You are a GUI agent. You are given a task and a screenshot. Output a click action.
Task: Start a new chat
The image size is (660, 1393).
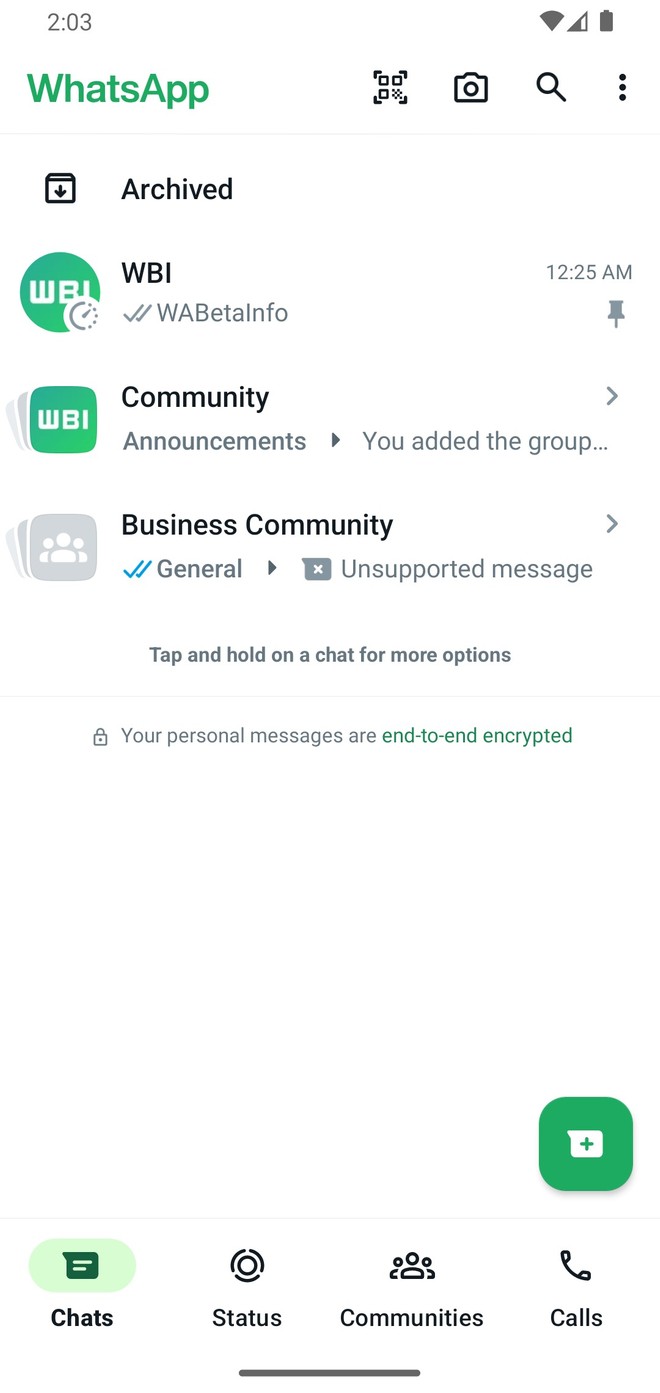pyautogui.click(x=585, y=1144)
